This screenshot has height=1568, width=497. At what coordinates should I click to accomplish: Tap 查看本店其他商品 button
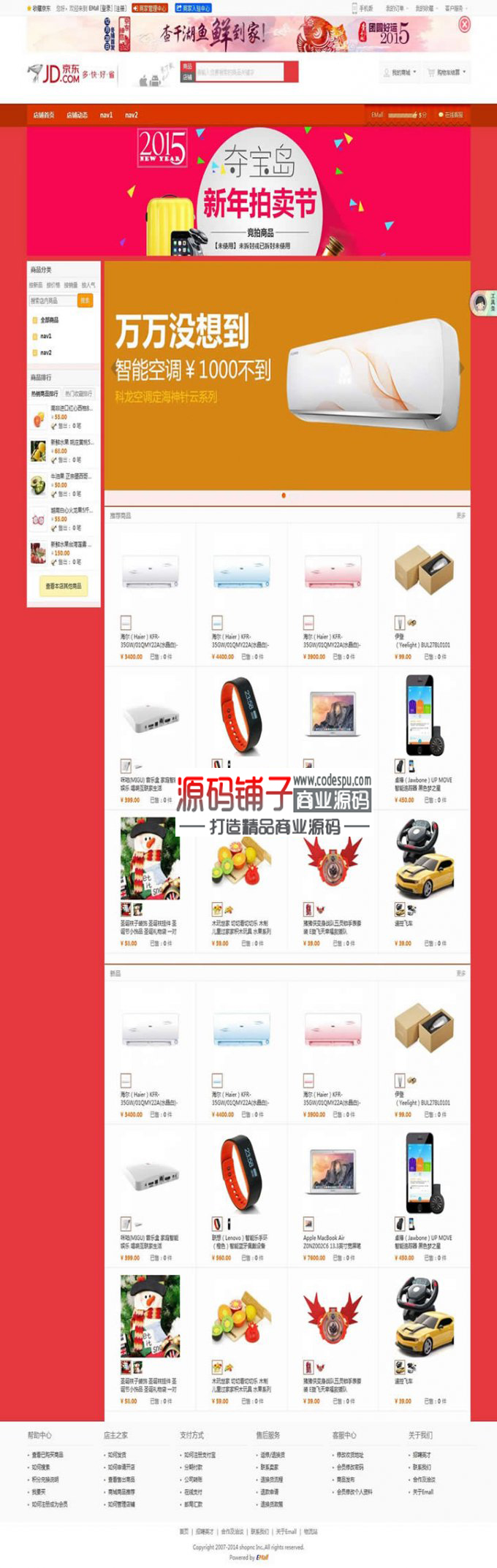tap(64, 585)
